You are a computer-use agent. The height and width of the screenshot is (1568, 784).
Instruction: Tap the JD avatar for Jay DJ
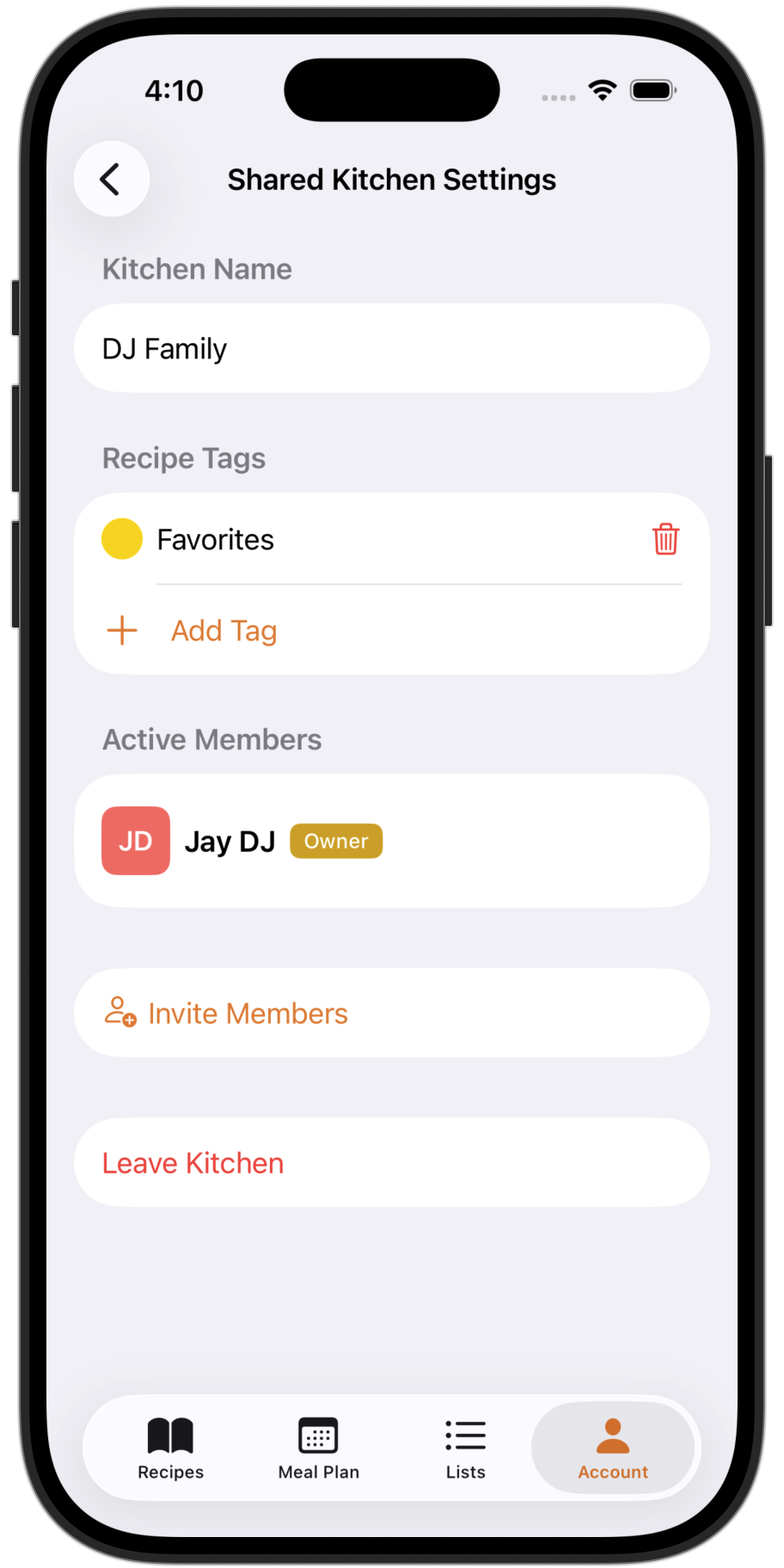click(x=135, y=841)
